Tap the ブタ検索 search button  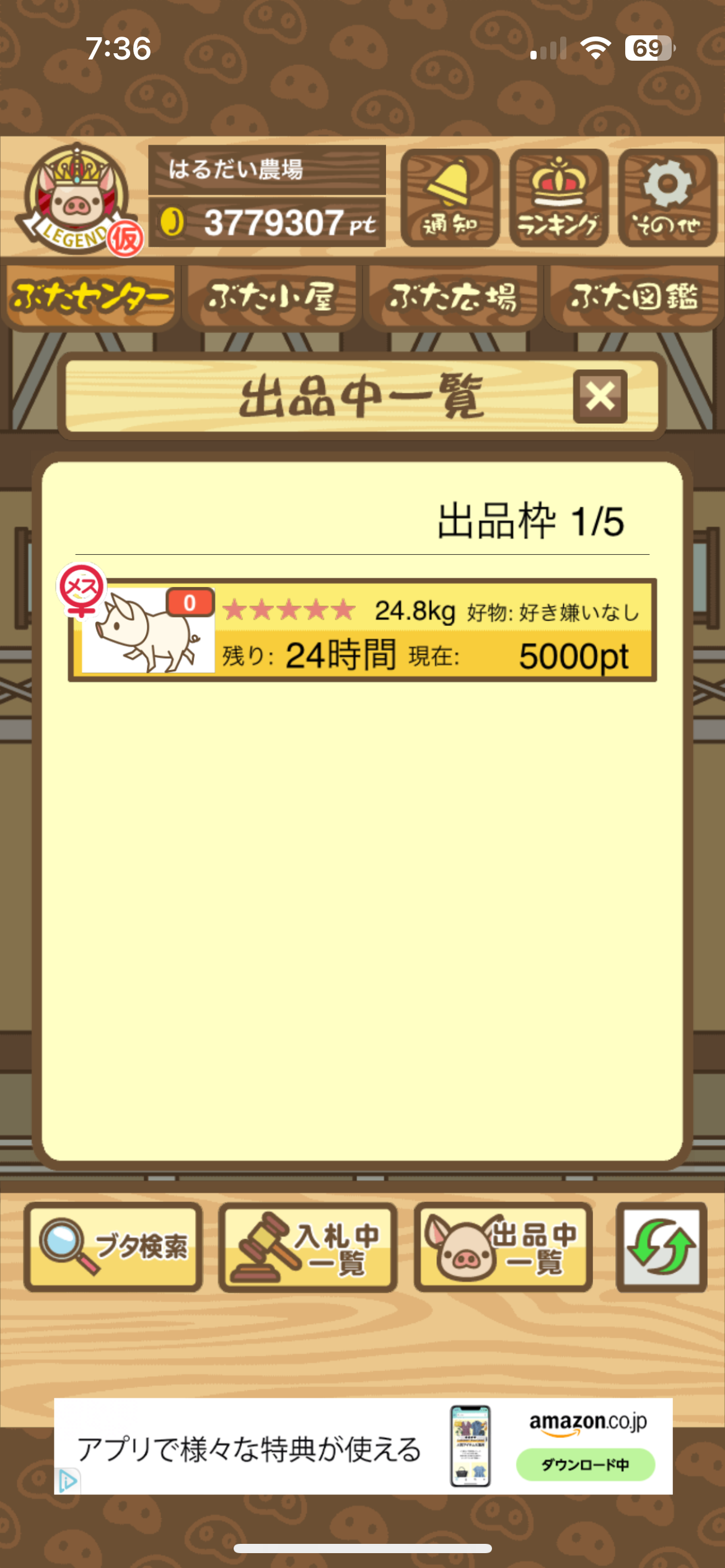coord(113,1247)
